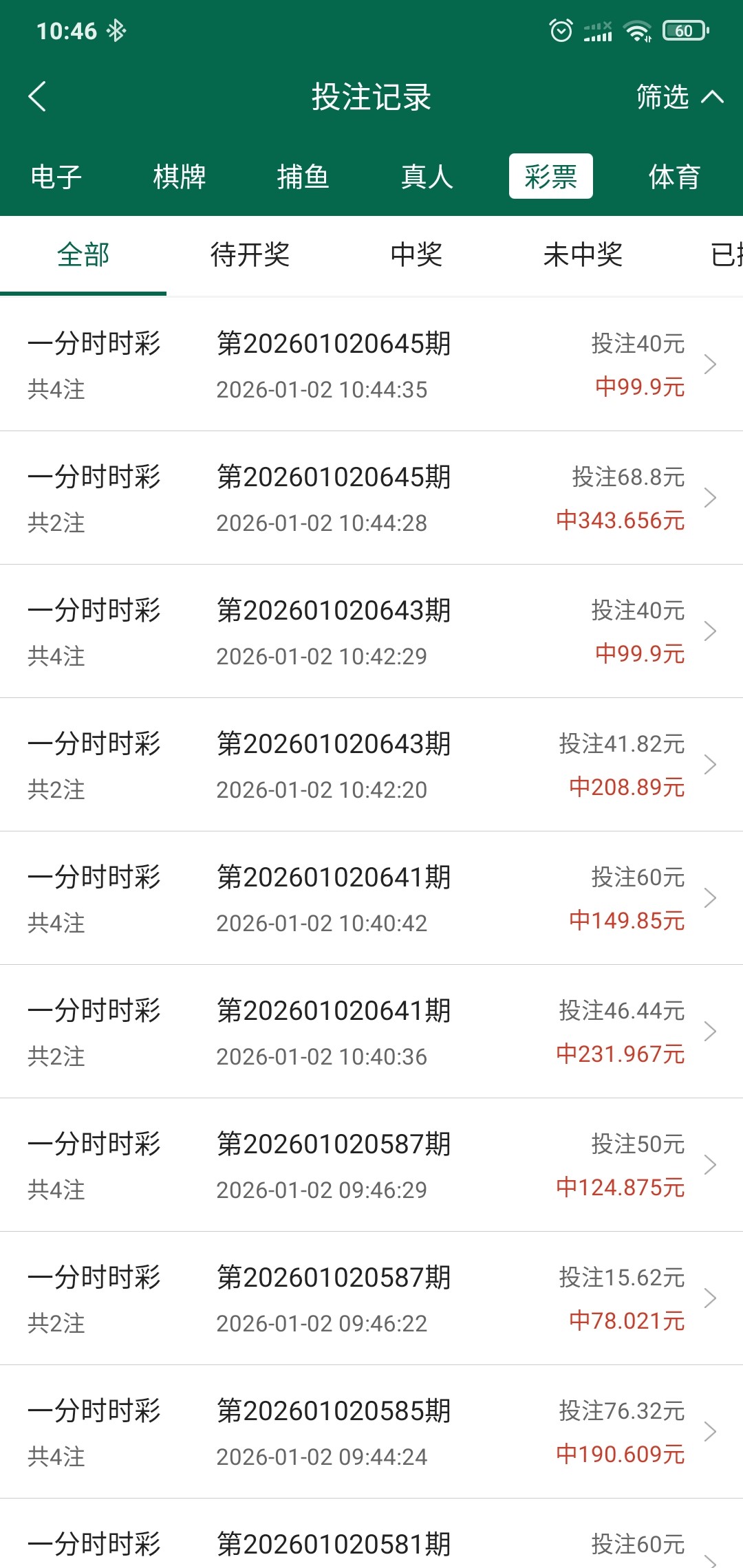Open the 投注68.8元 bet record
This screenshot has height=1568, width=743.
pos(371,498)
